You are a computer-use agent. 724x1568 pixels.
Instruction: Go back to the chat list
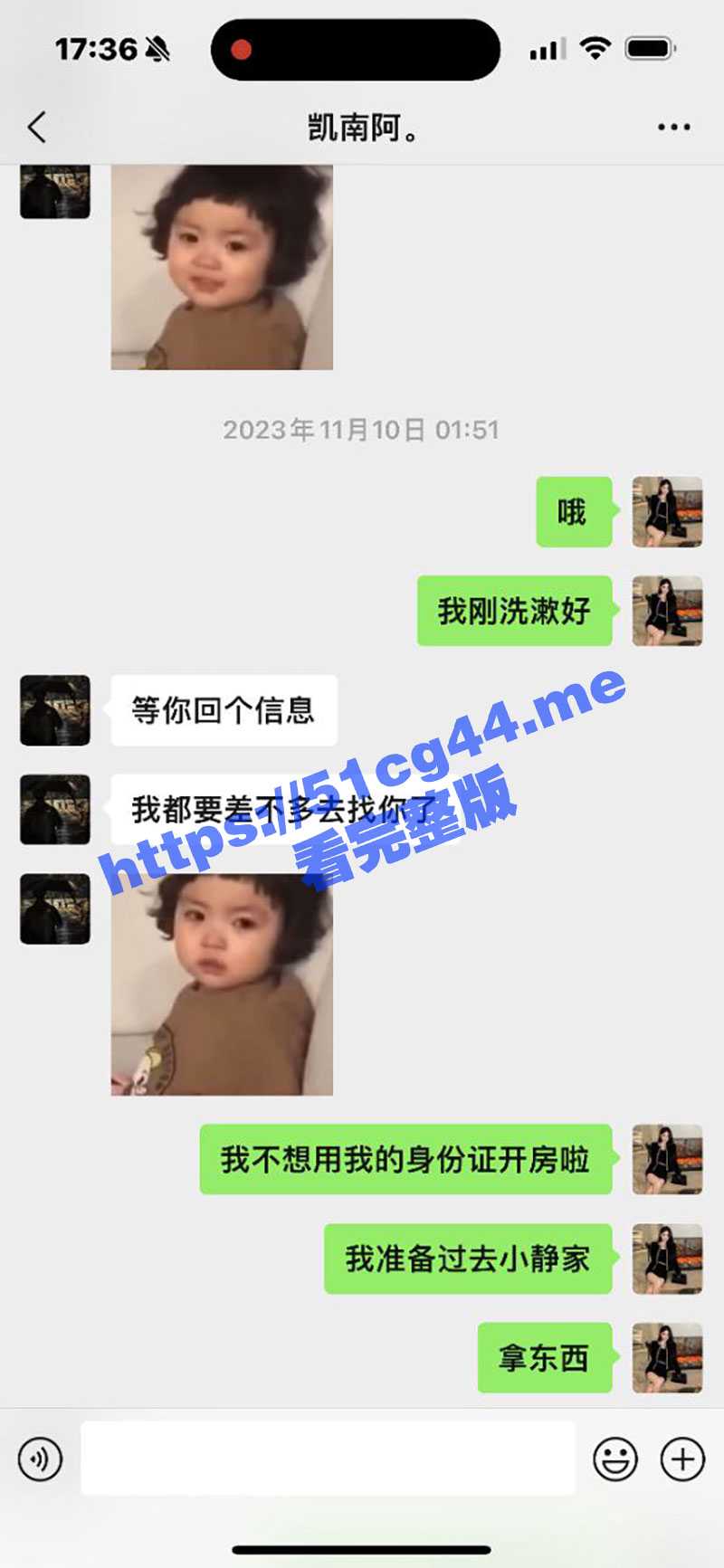coord(37,128)
